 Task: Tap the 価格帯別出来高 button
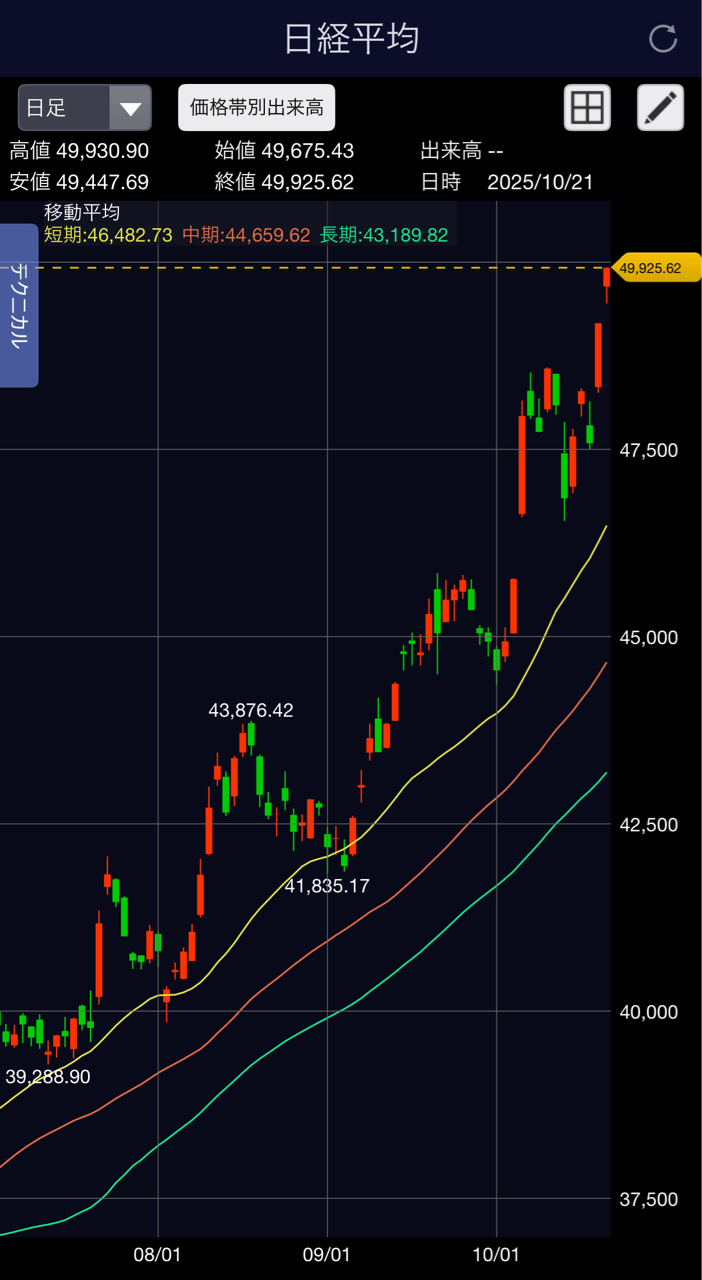coord(256,108)
